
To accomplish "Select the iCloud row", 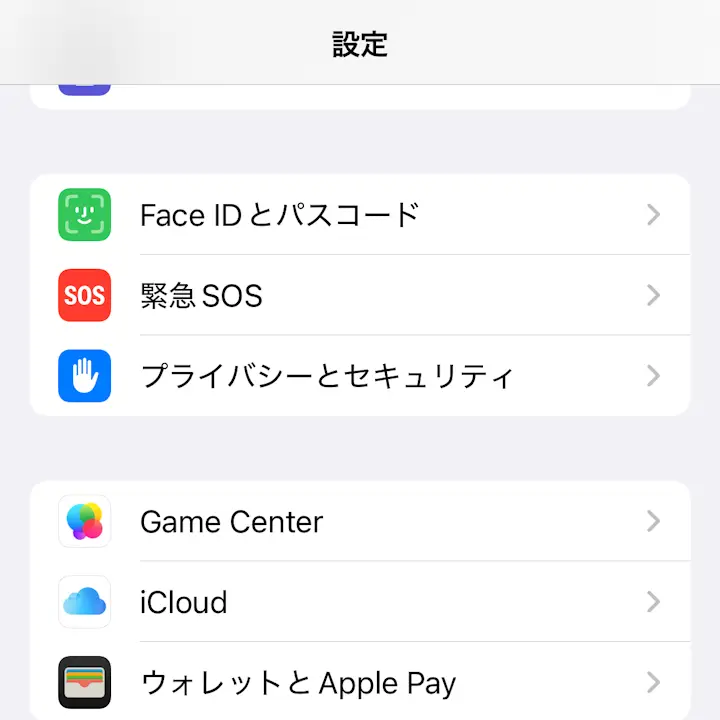I will click(x=360, y=602).
